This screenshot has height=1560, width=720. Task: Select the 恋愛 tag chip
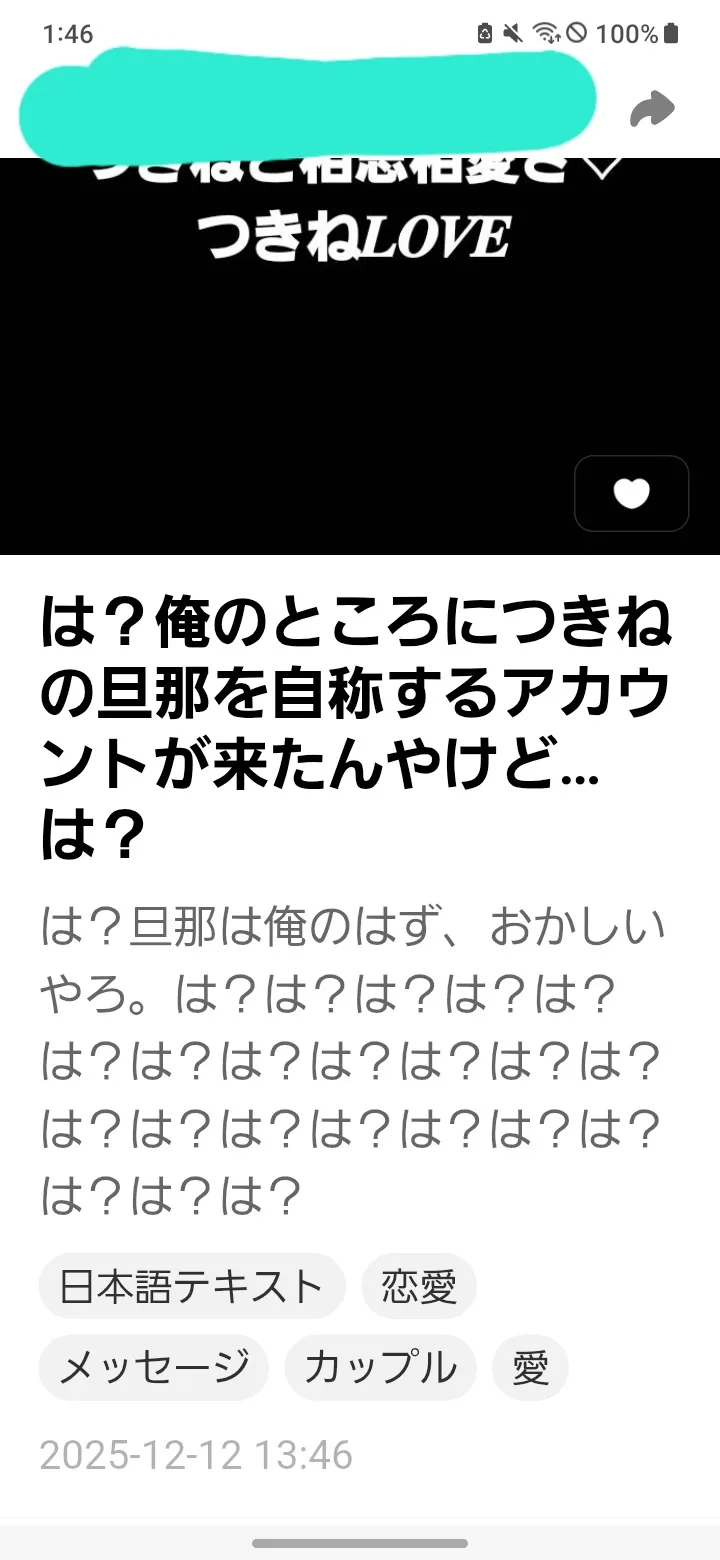[x=418, y=1286]
